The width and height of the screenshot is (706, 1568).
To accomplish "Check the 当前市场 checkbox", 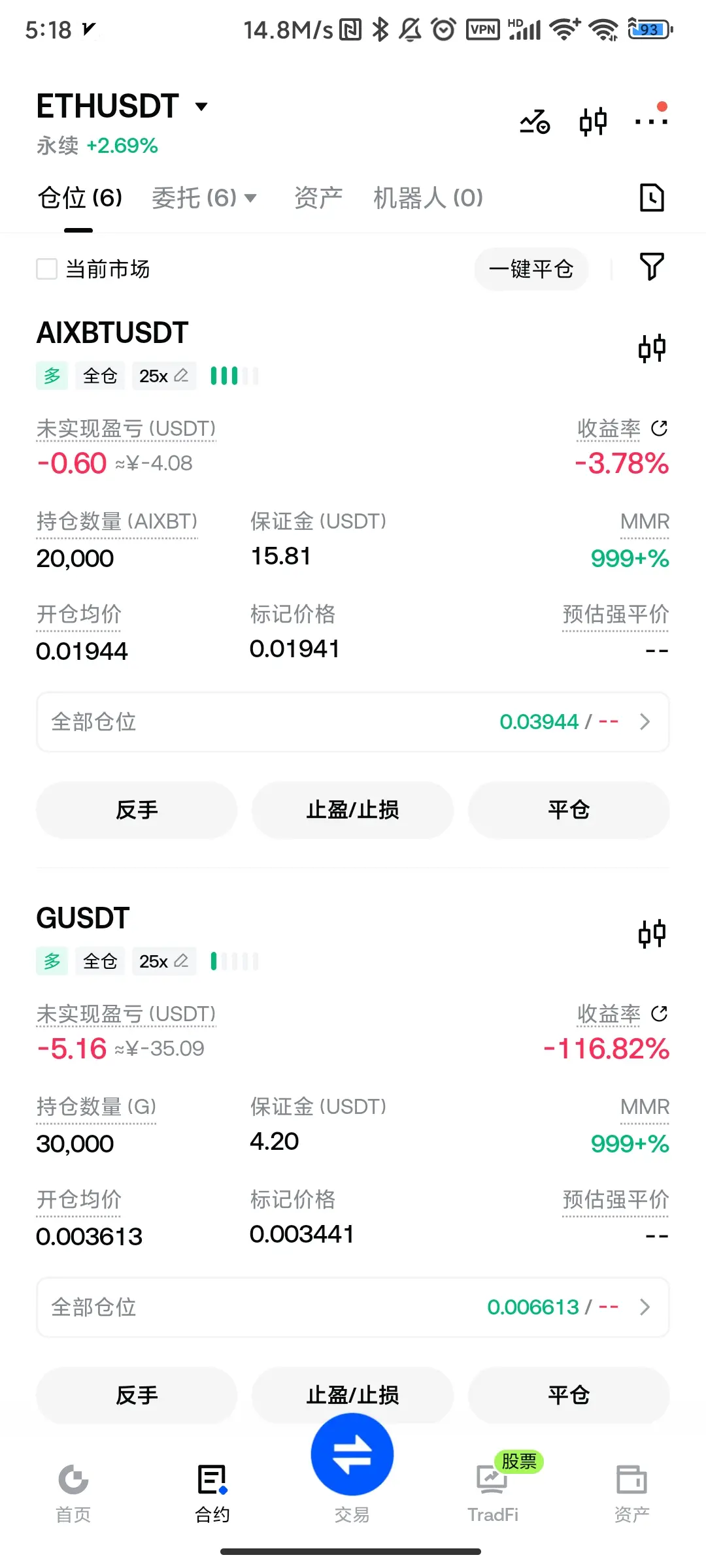I will point(46,269).
